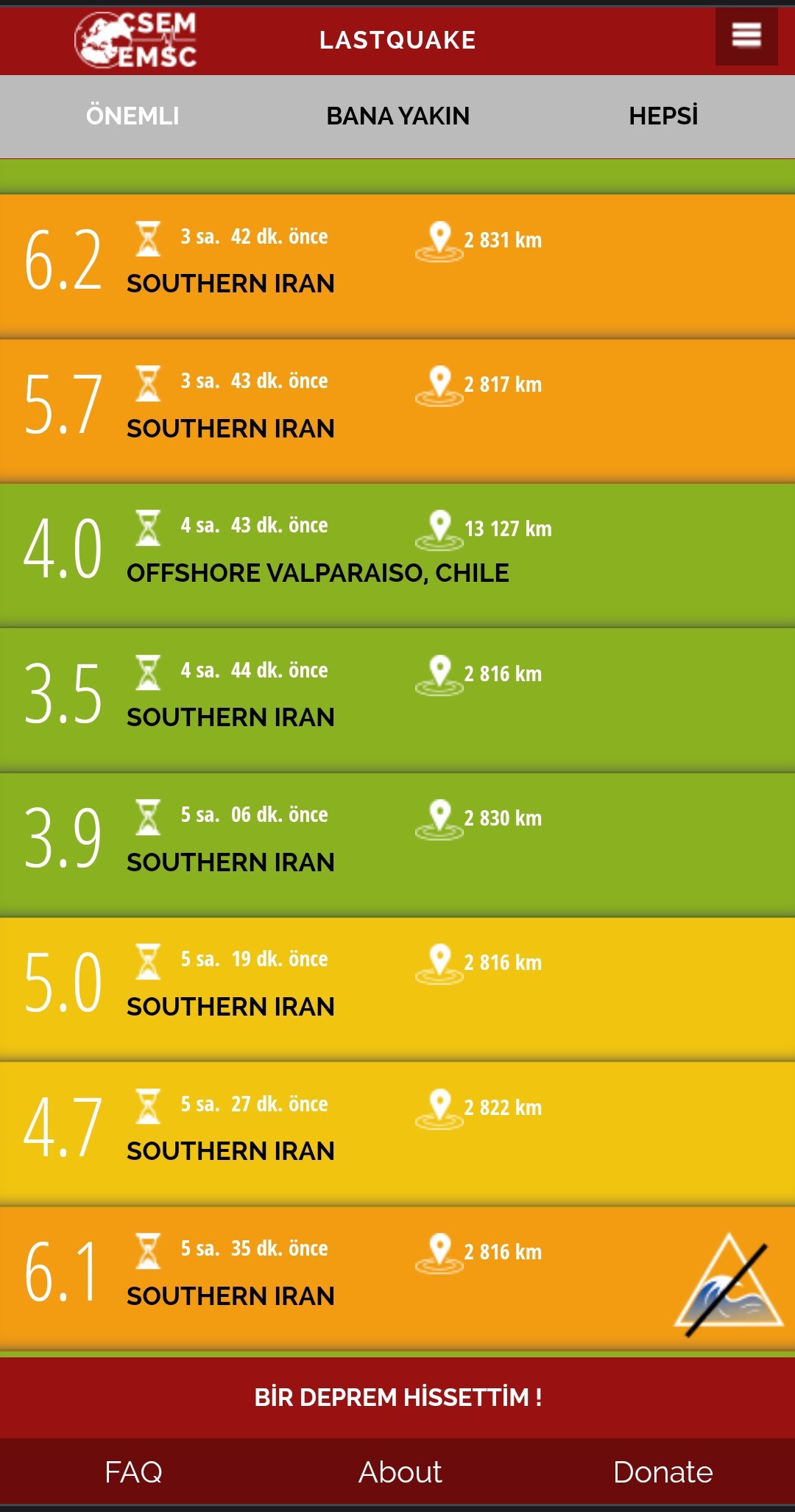Open the 6.2 magnitude Southern Iran earthquake
Image resolution: width=795 pixels, height=1512 pixels.
pos(397,265)
